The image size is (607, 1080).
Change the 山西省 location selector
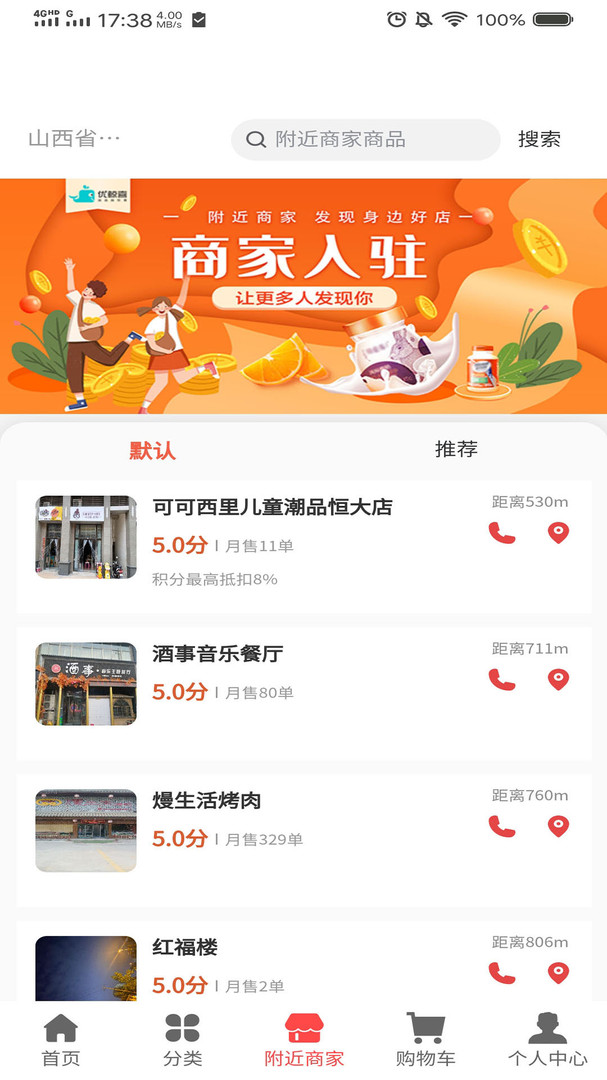(x=74, y=139)
